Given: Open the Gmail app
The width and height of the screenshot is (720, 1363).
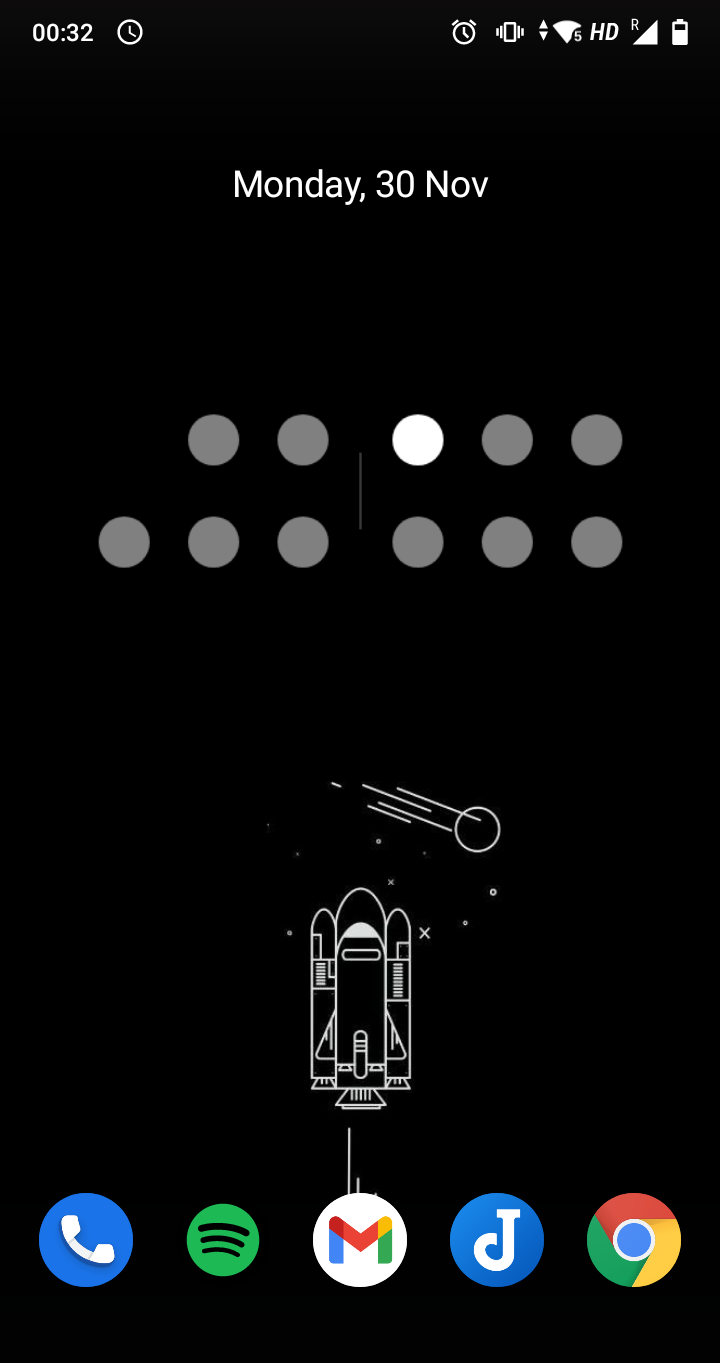Looking at the screenshot, I should 360,1240.
